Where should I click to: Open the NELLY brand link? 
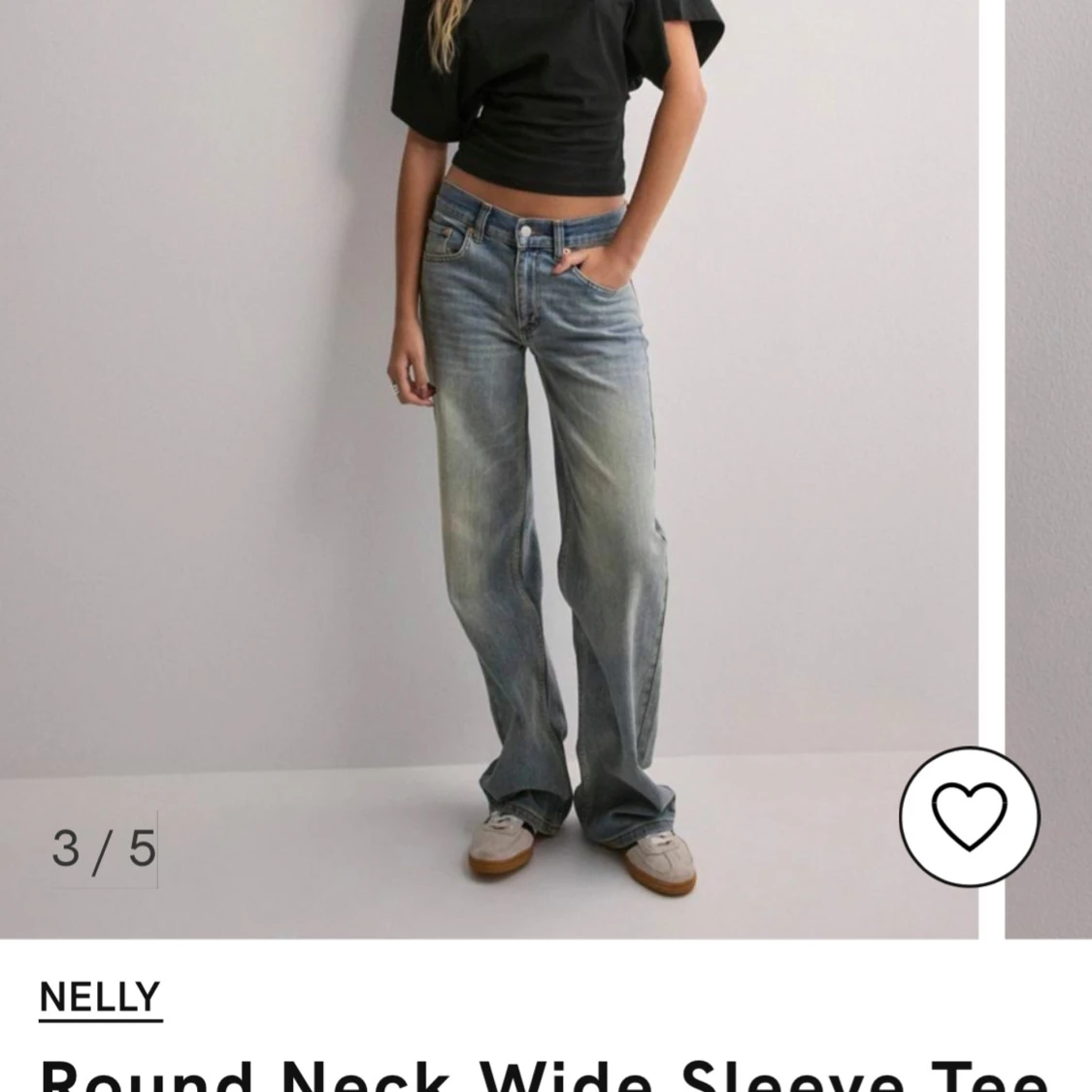pyautogui.click(x=100, y=998)
